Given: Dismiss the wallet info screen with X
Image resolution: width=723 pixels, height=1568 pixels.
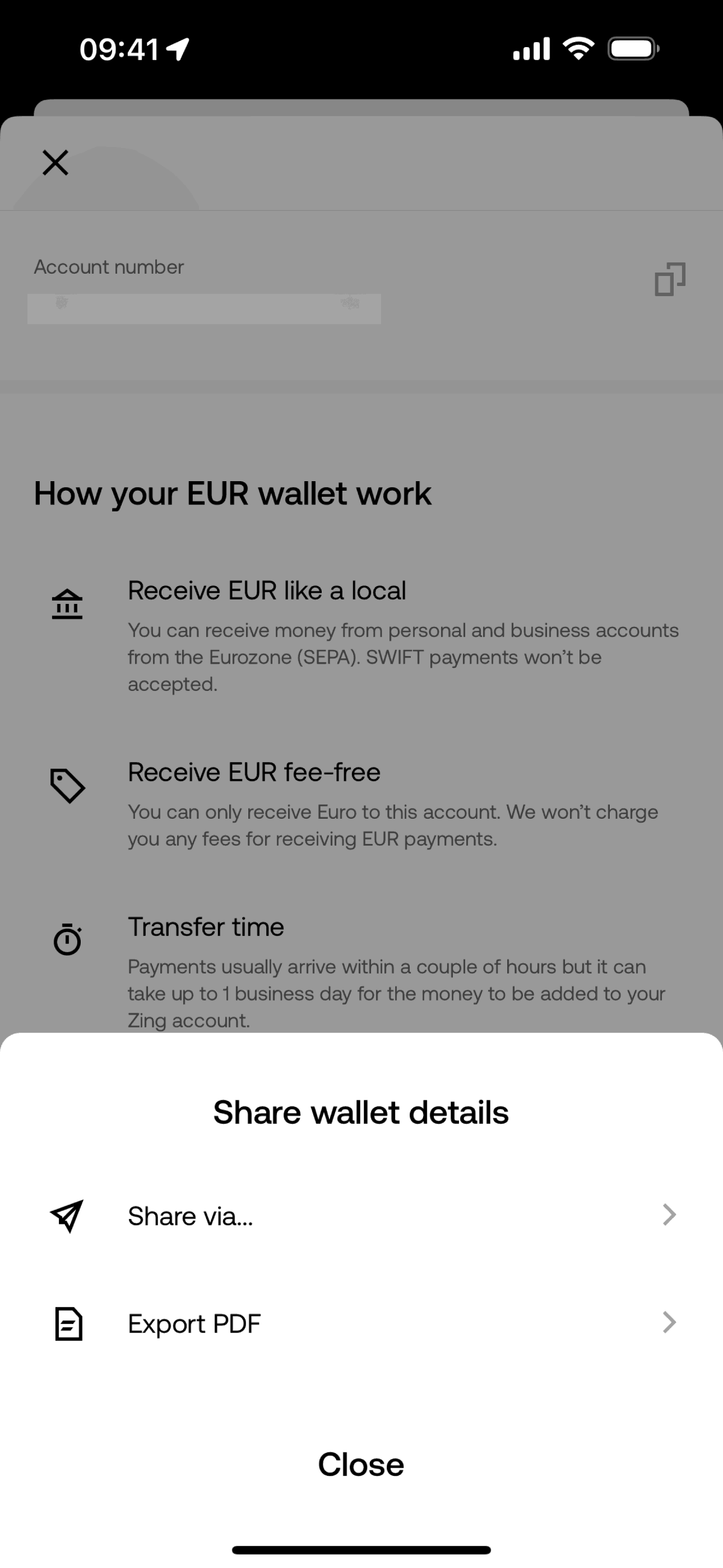Looking at the screenshot, I should point(55,163).
